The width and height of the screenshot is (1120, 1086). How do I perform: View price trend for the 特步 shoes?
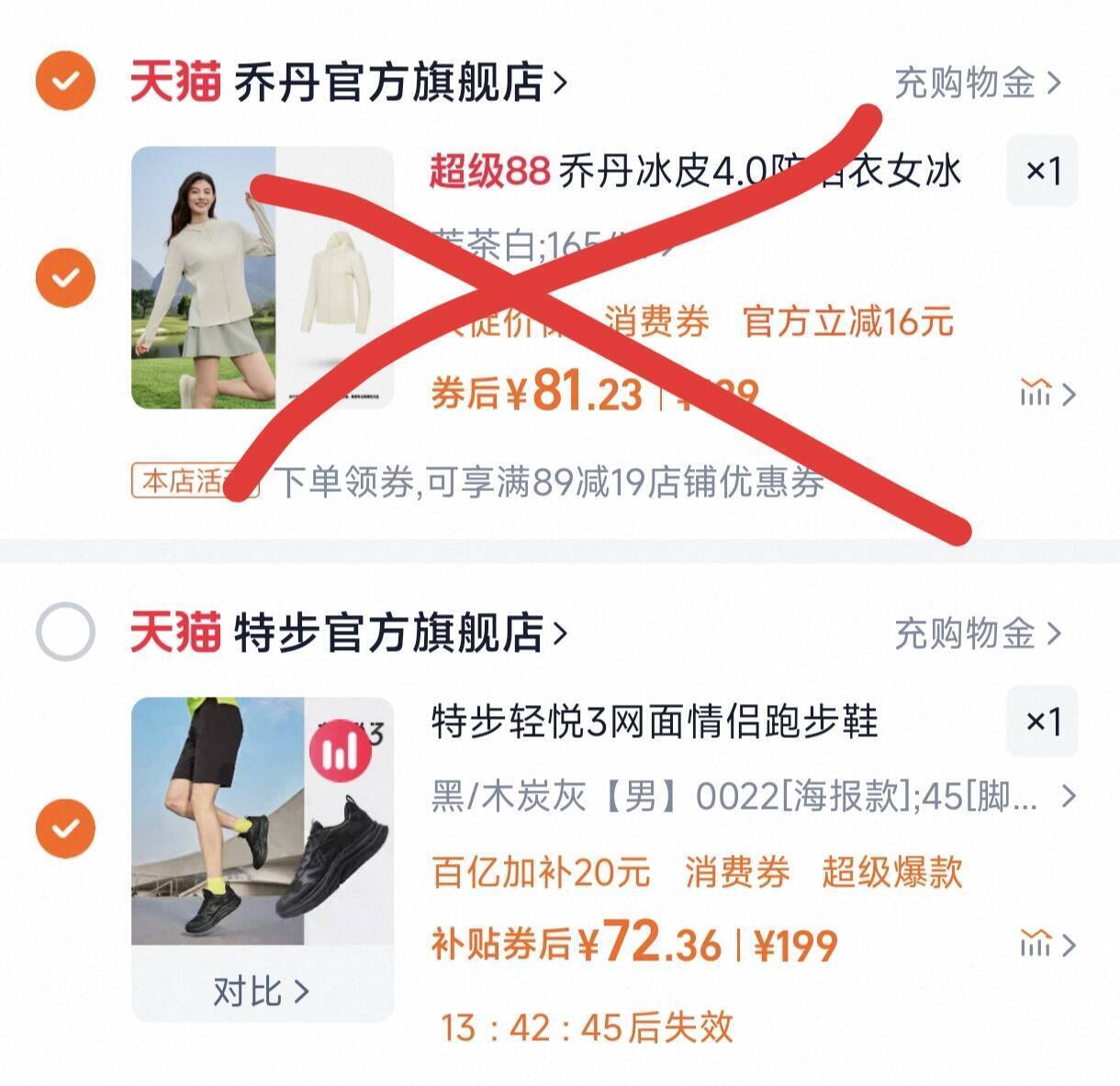[1047, 944]
